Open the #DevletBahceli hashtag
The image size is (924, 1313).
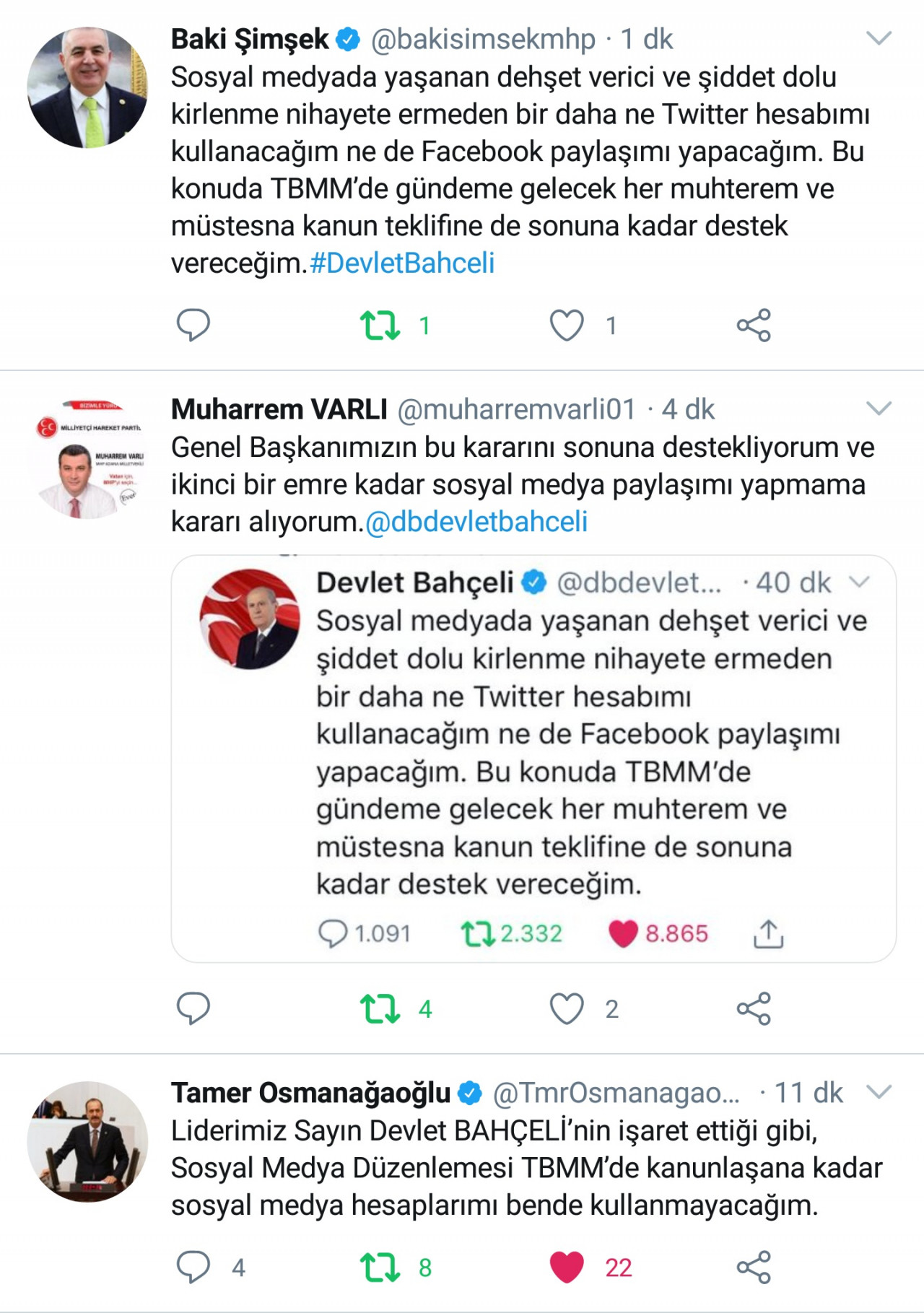point(402,263)
